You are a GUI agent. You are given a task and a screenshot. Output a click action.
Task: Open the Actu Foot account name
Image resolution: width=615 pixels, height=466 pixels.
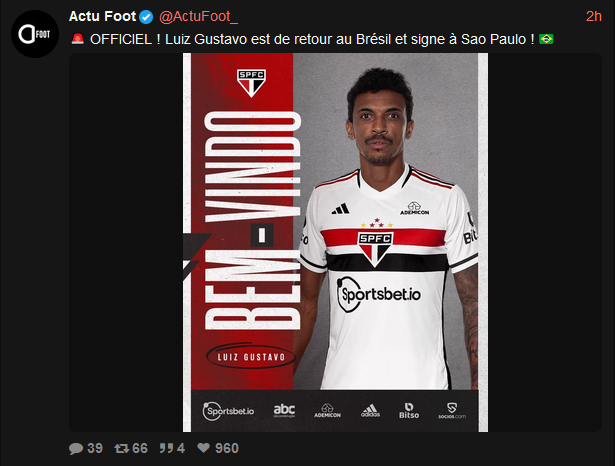(x=101, y=18)
